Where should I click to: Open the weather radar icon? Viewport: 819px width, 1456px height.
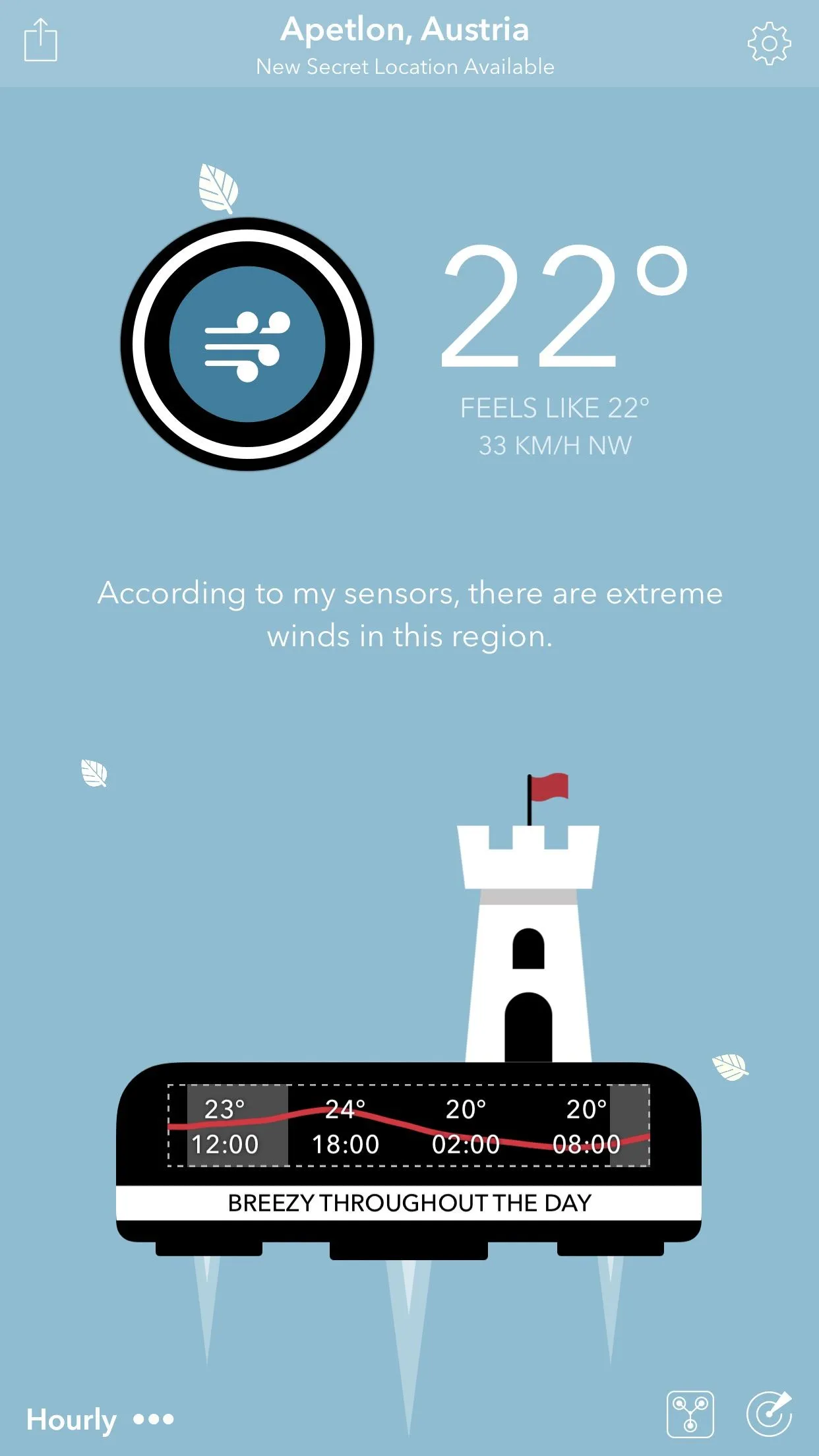[769, 1414]
